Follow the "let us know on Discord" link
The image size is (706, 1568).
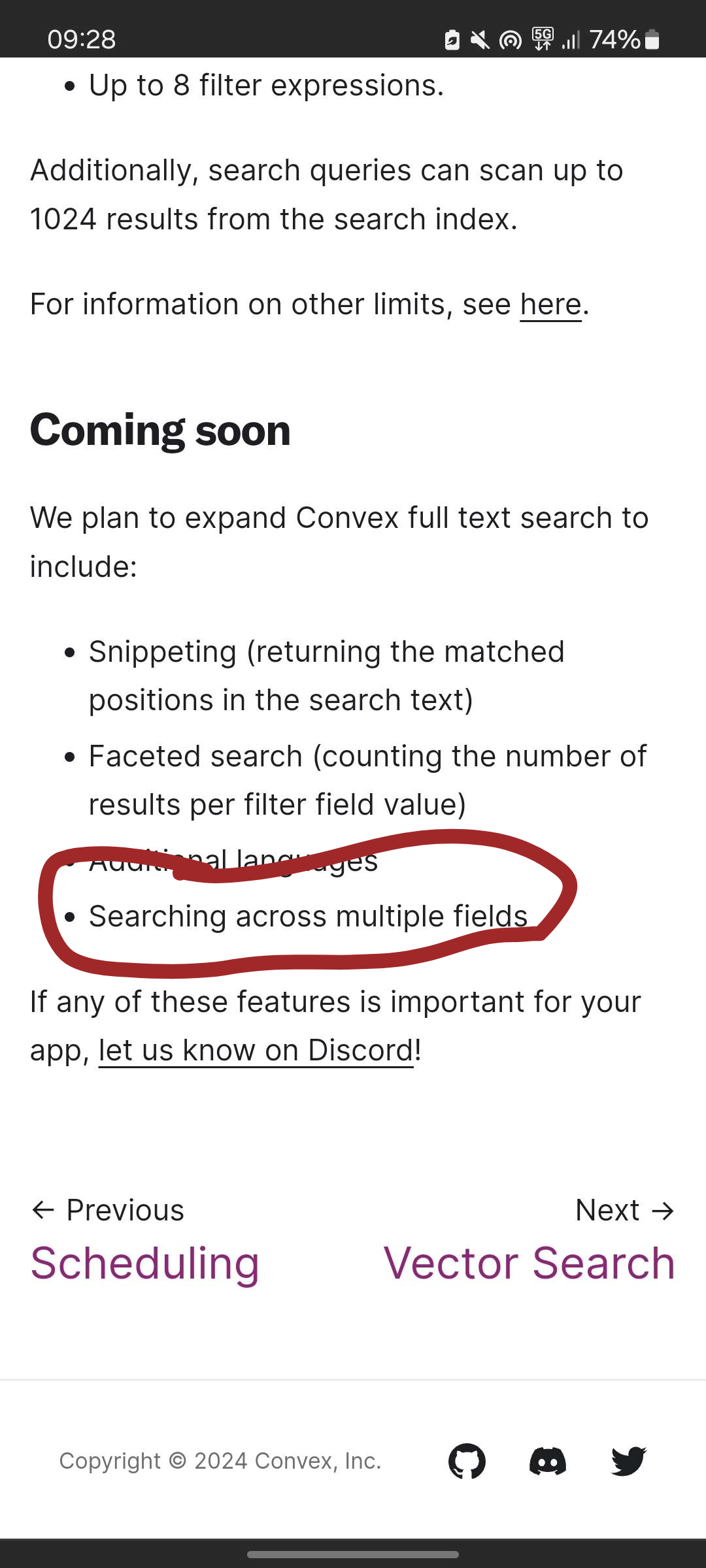(x=256, y=1051)
